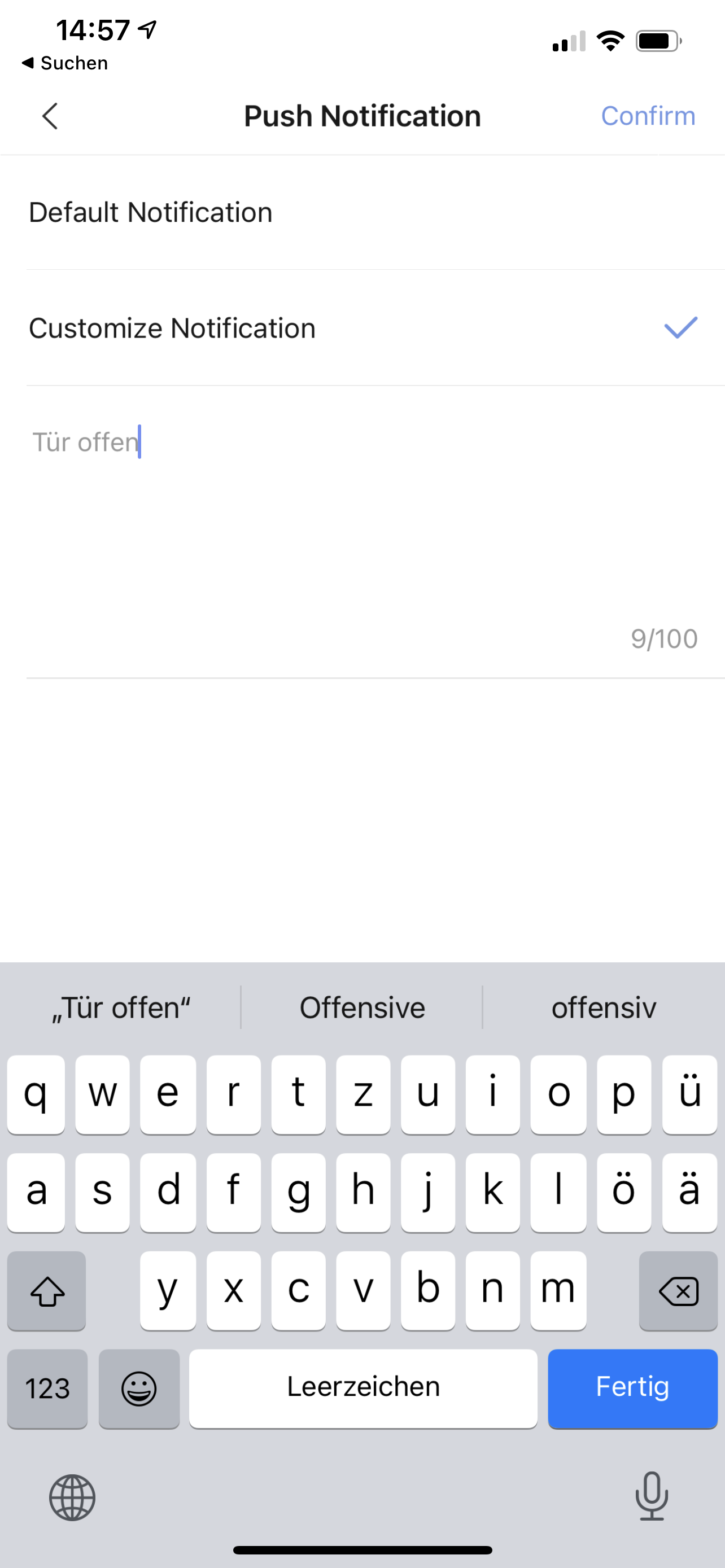Switch keyboard language via globe icon

tap(72, 1497)
